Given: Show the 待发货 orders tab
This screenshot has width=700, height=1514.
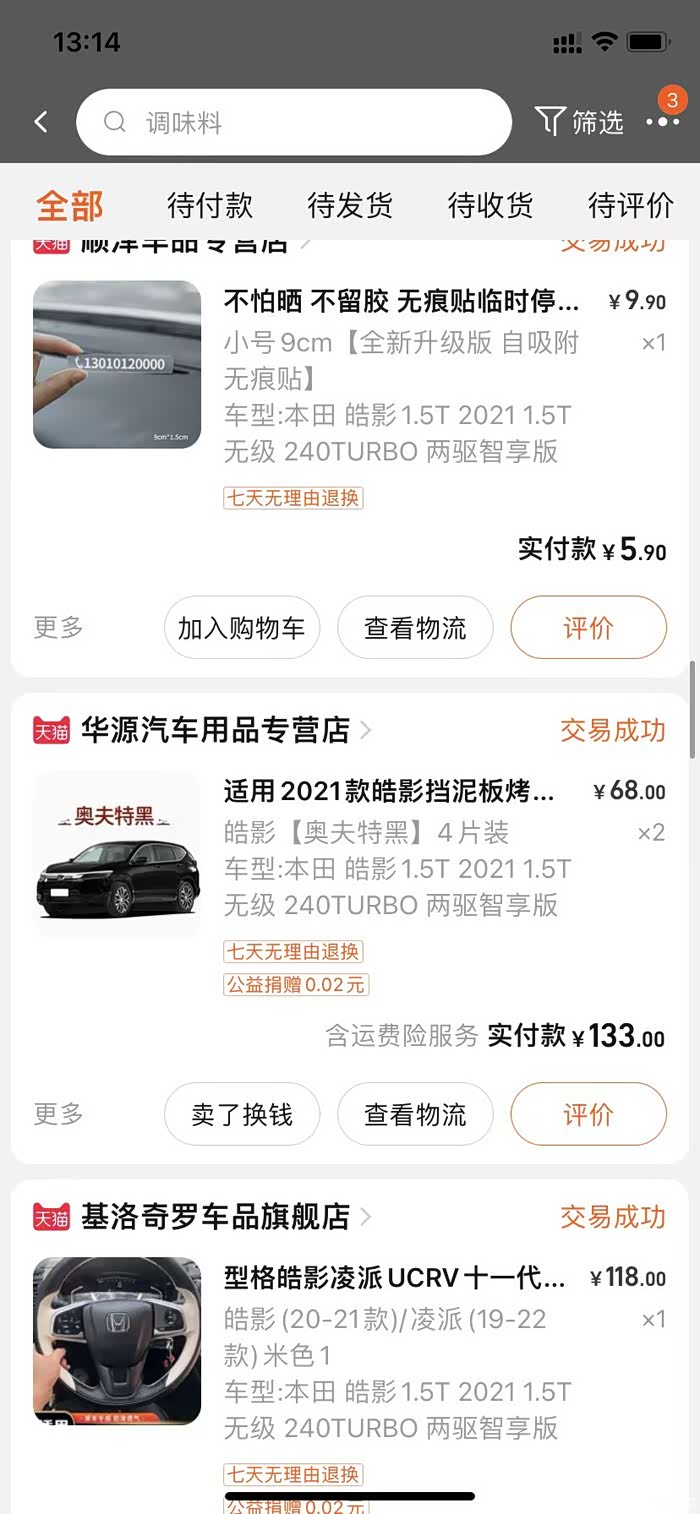Looking at the screenshot, I should click(350, 206).
